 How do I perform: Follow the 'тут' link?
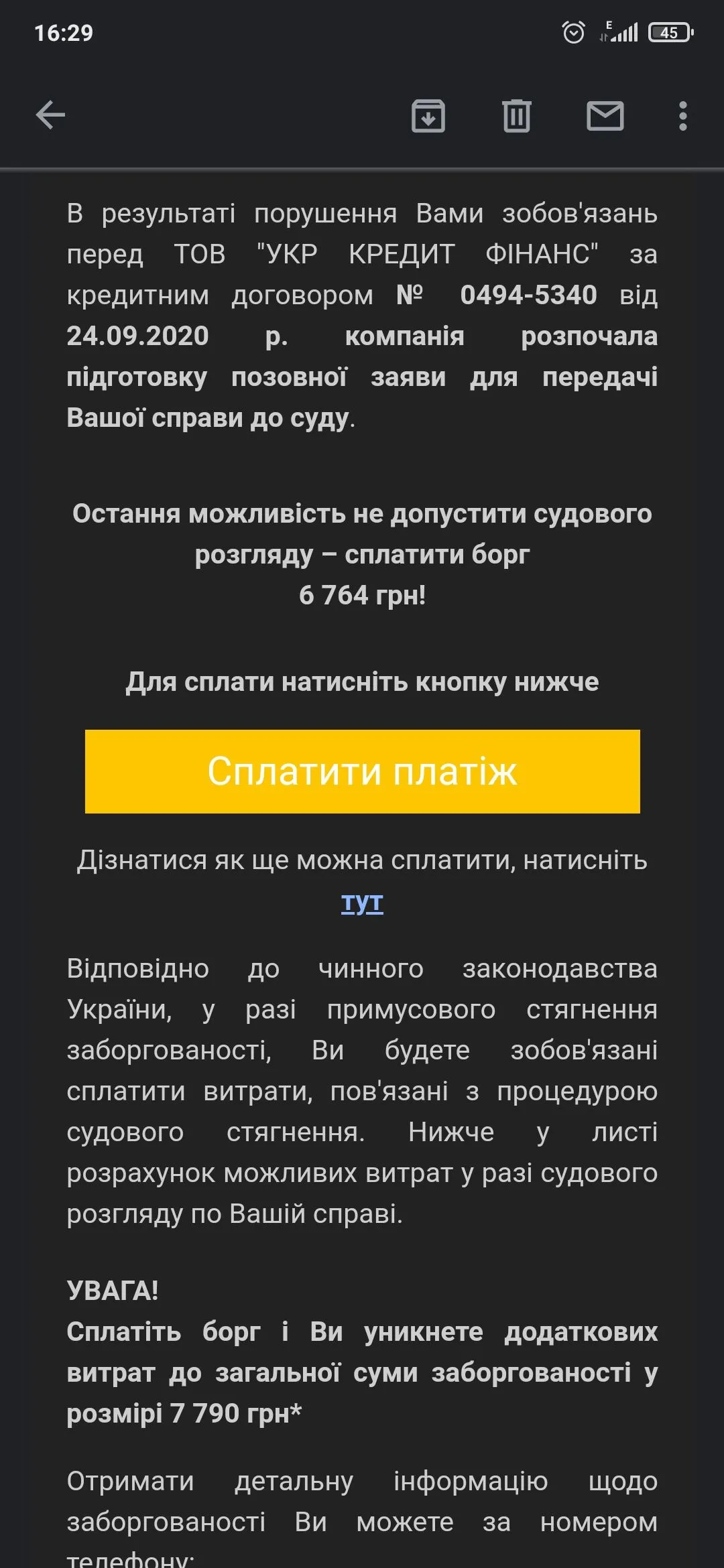362,902
